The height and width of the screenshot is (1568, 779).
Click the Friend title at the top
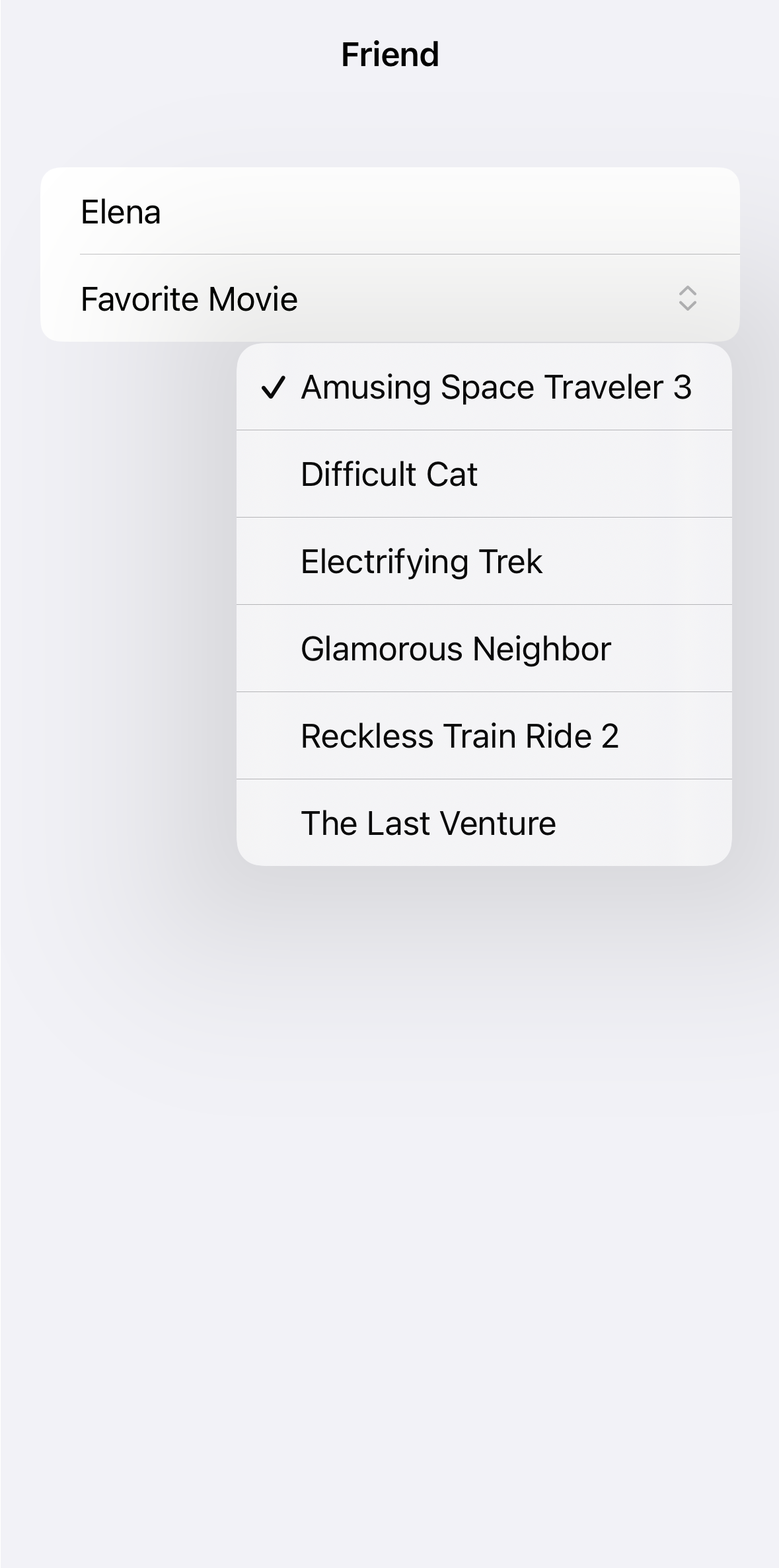tap(389, 53)
